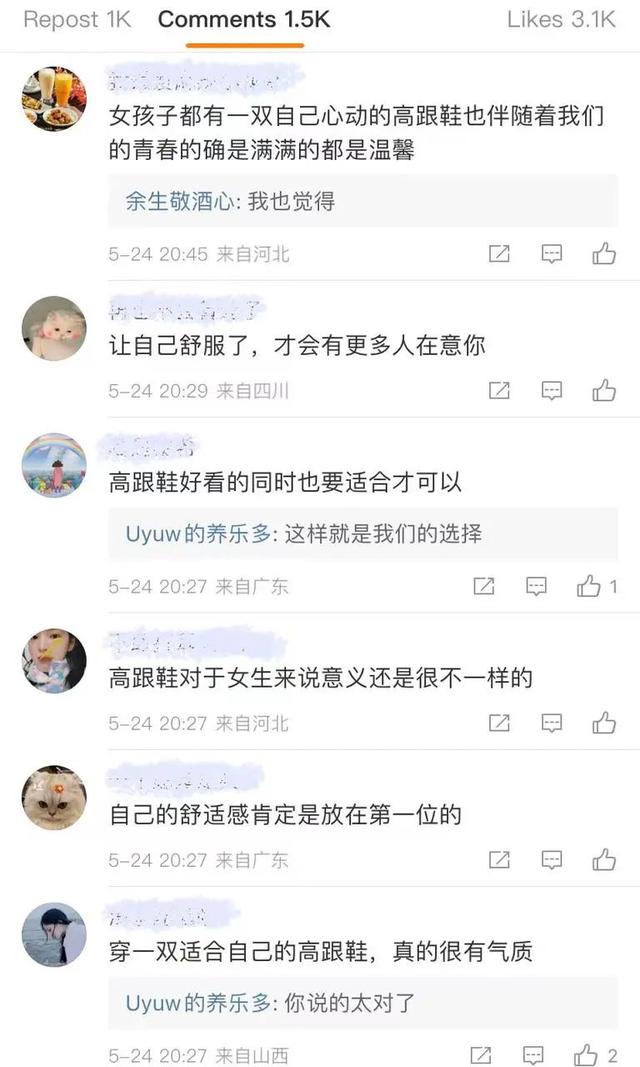The width and height of the screenshot is (640, 1067).
Task: Switch to the Repost 1K tab
Action: click(x=77, y=19)
